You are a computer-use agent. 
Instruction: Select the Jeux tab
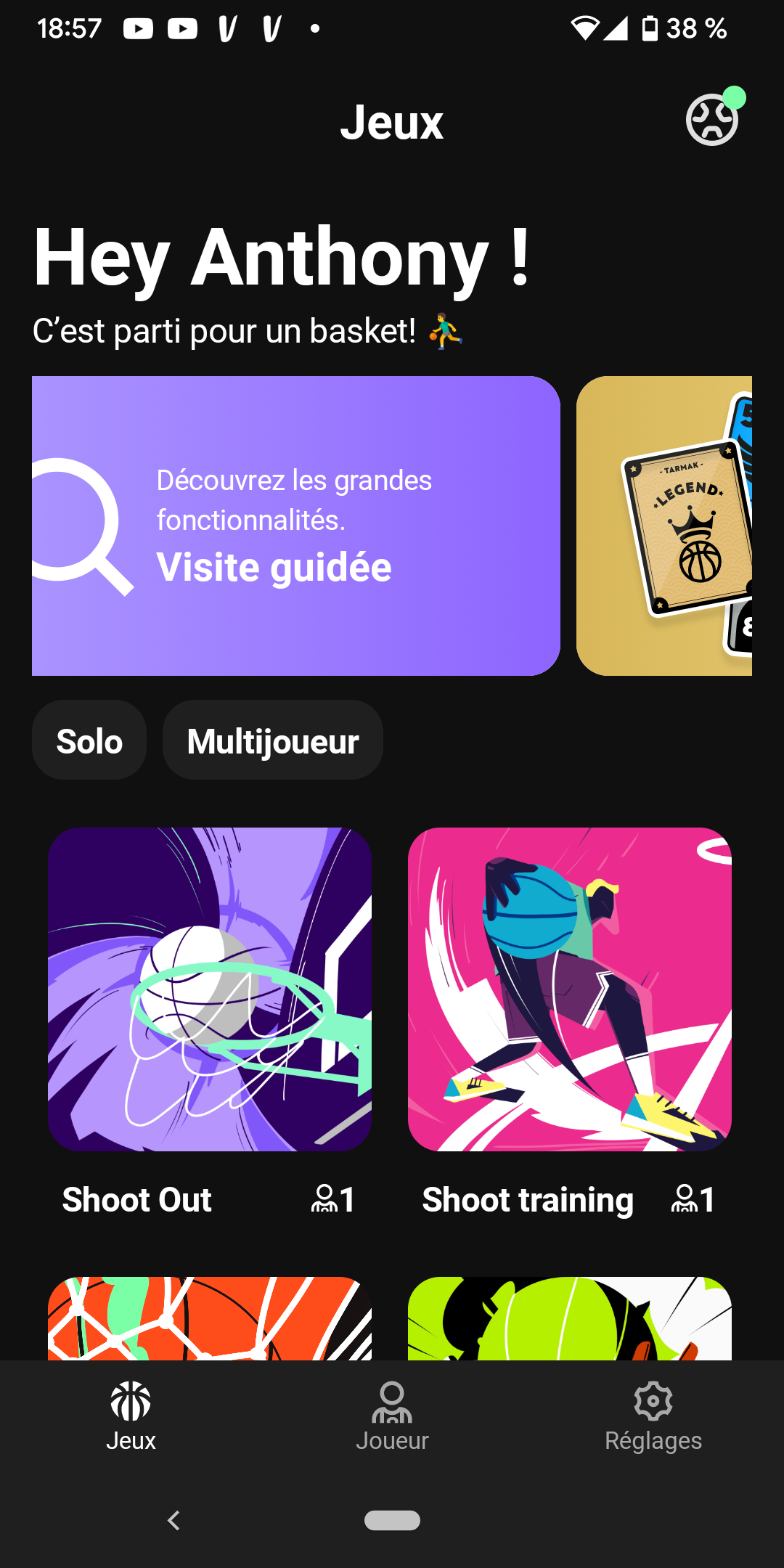pyautogui.click(x=131, y=1416)
